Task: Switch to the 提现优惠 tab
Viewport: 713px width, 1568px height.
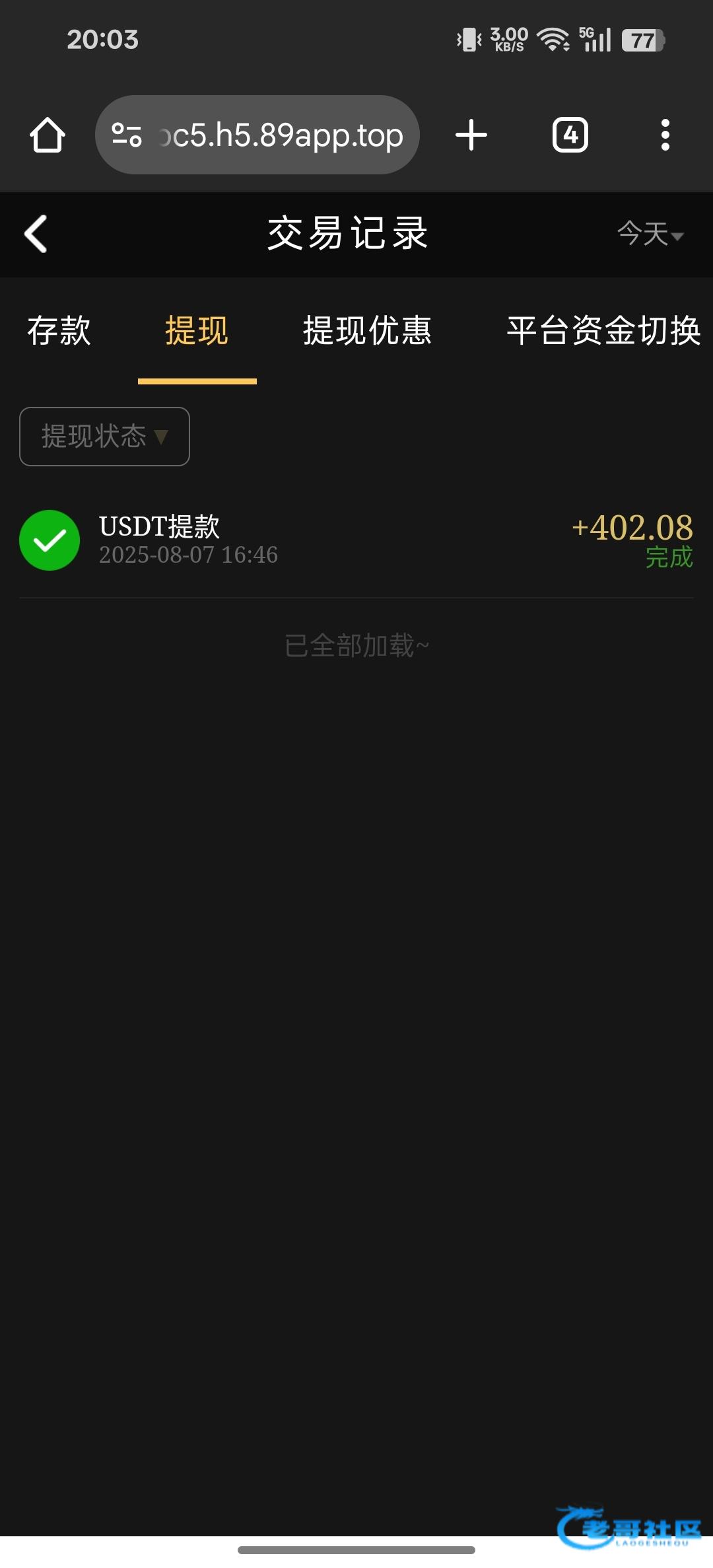Action: coord(367,330)
